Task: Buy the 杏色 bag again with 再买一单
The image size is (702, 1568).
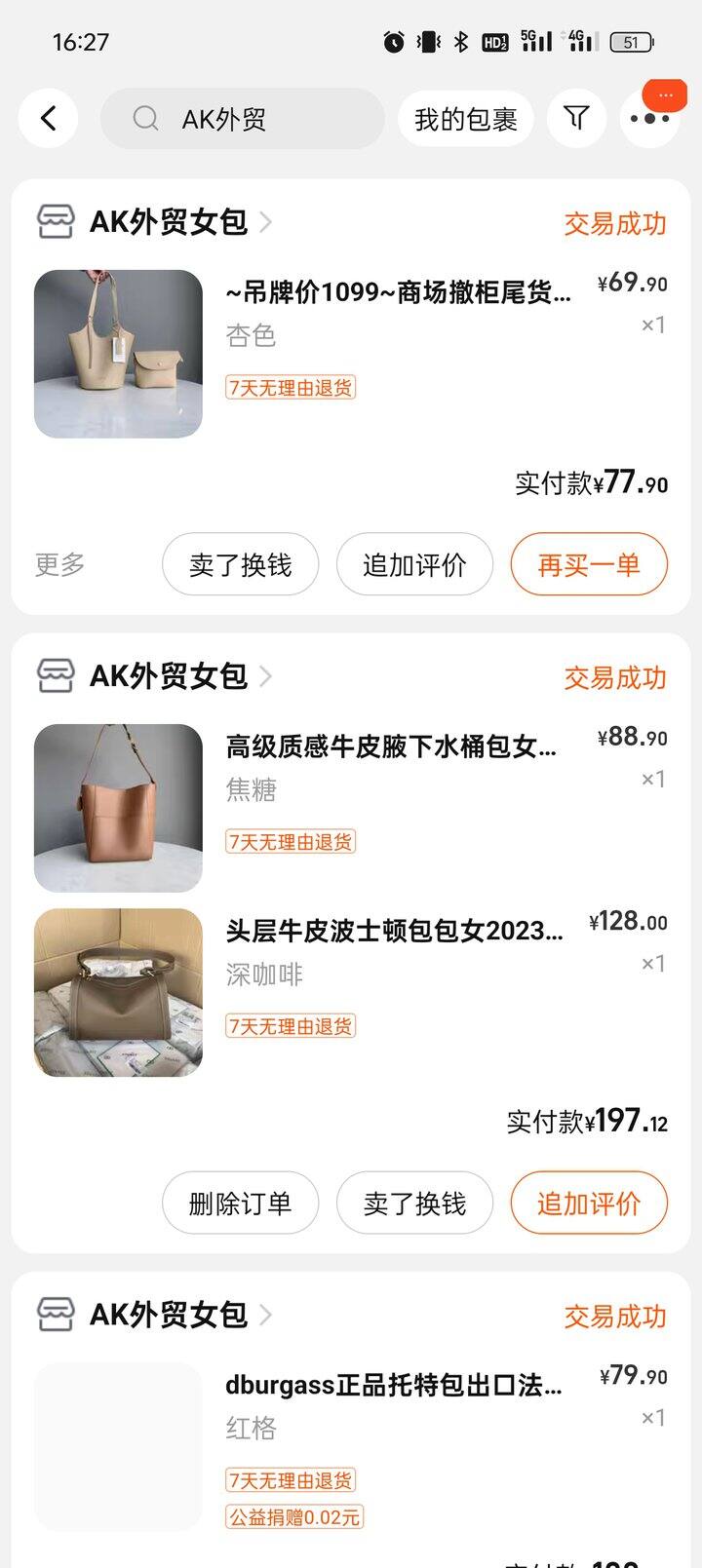Action: pos(589,564)
